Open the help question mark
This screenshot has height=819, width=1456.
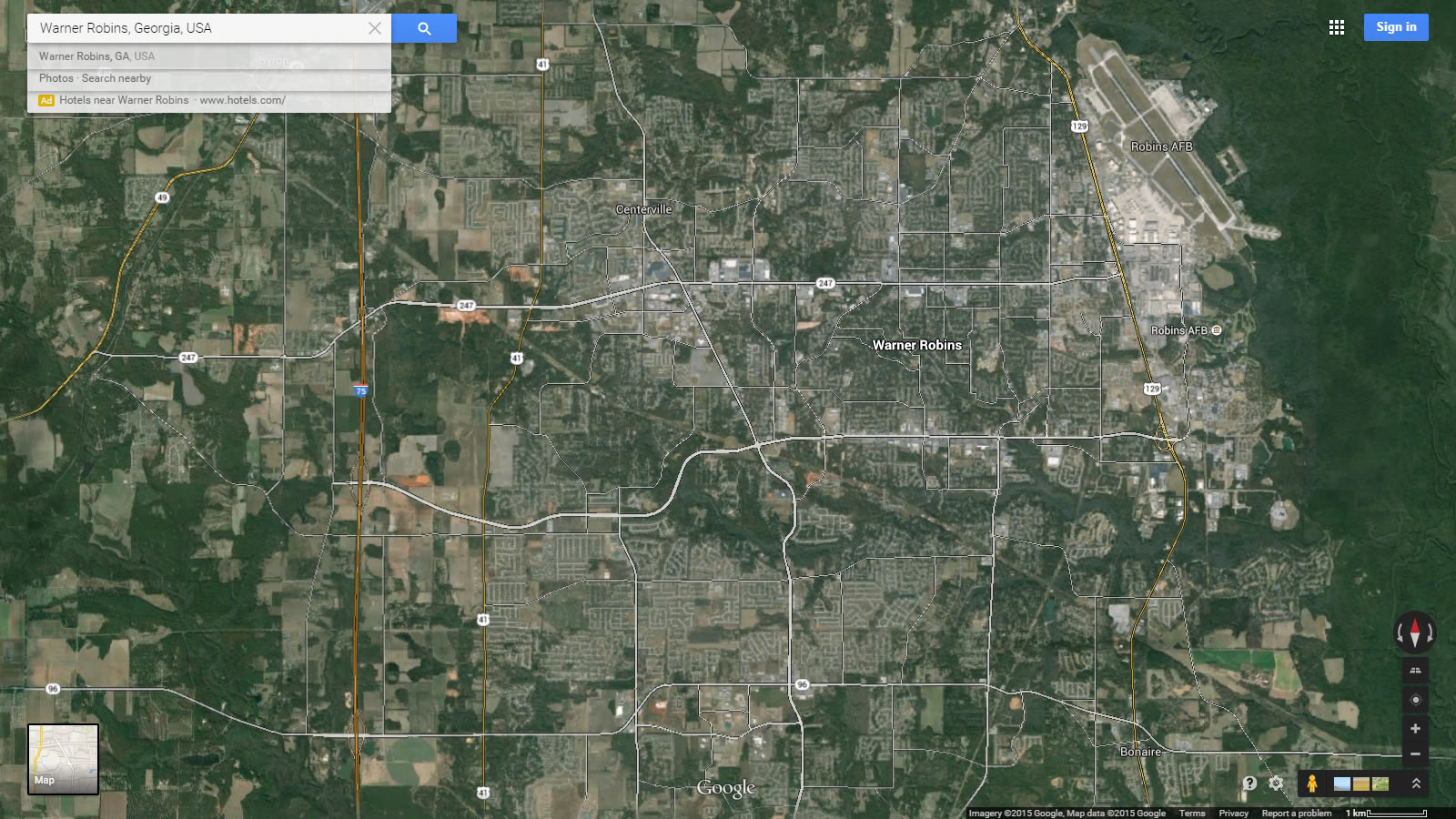click(x=1249, y=784)
